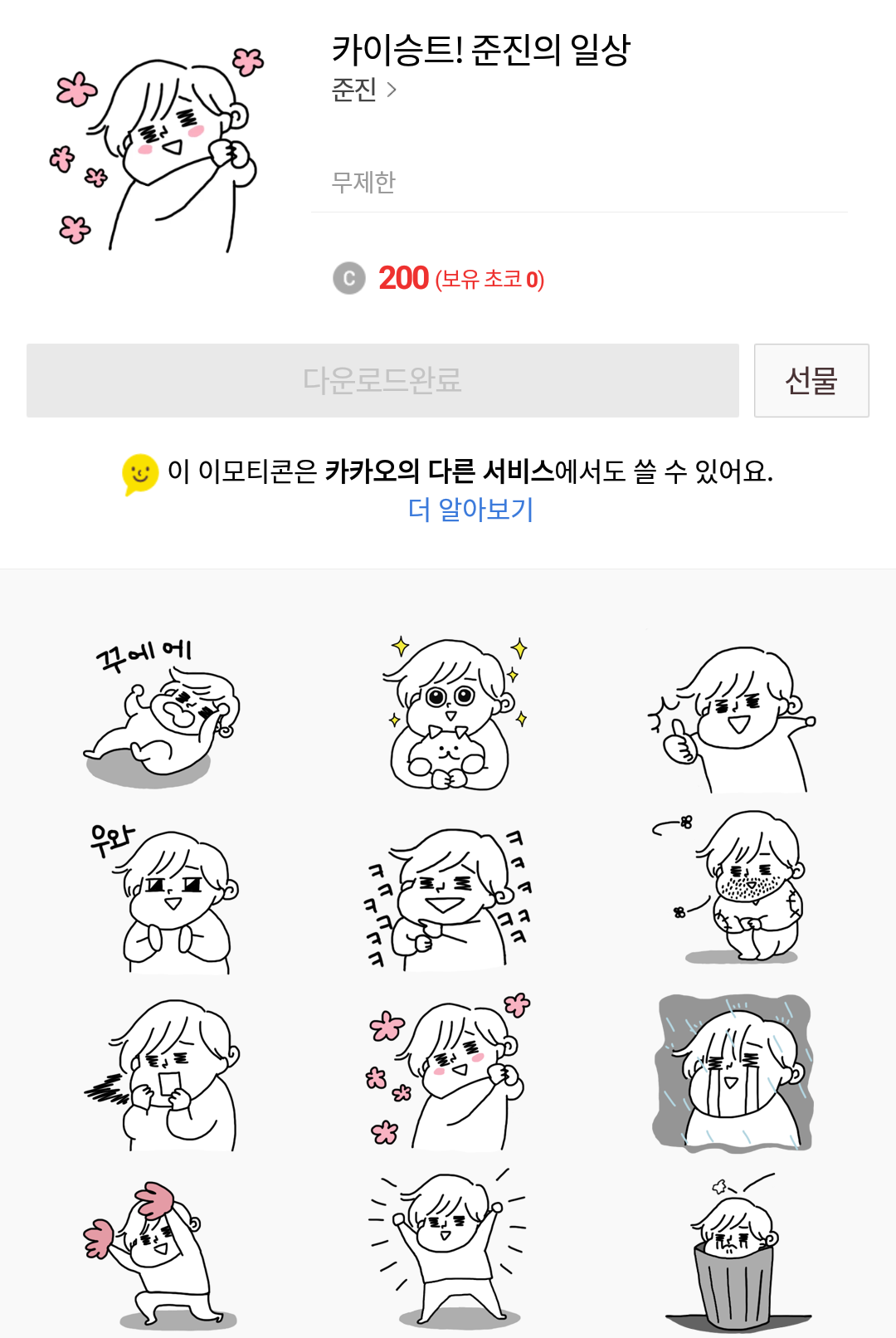Tap the 선물 gift button
The image size is (896, 1338).
point(811,381)
